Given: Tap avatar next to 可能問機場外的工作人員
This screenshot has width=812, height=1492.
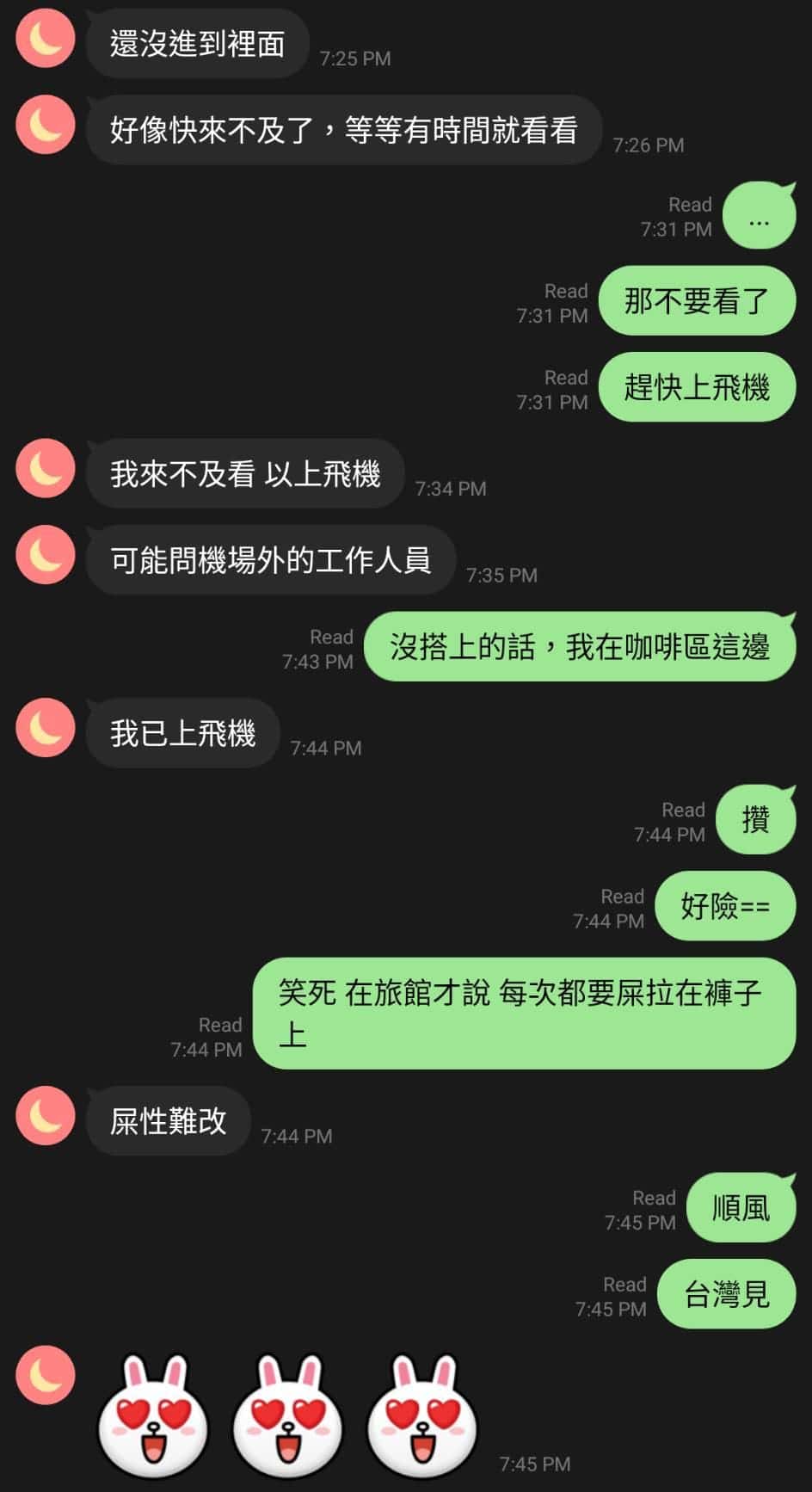Looking at the screenshot, I should 46,555.
